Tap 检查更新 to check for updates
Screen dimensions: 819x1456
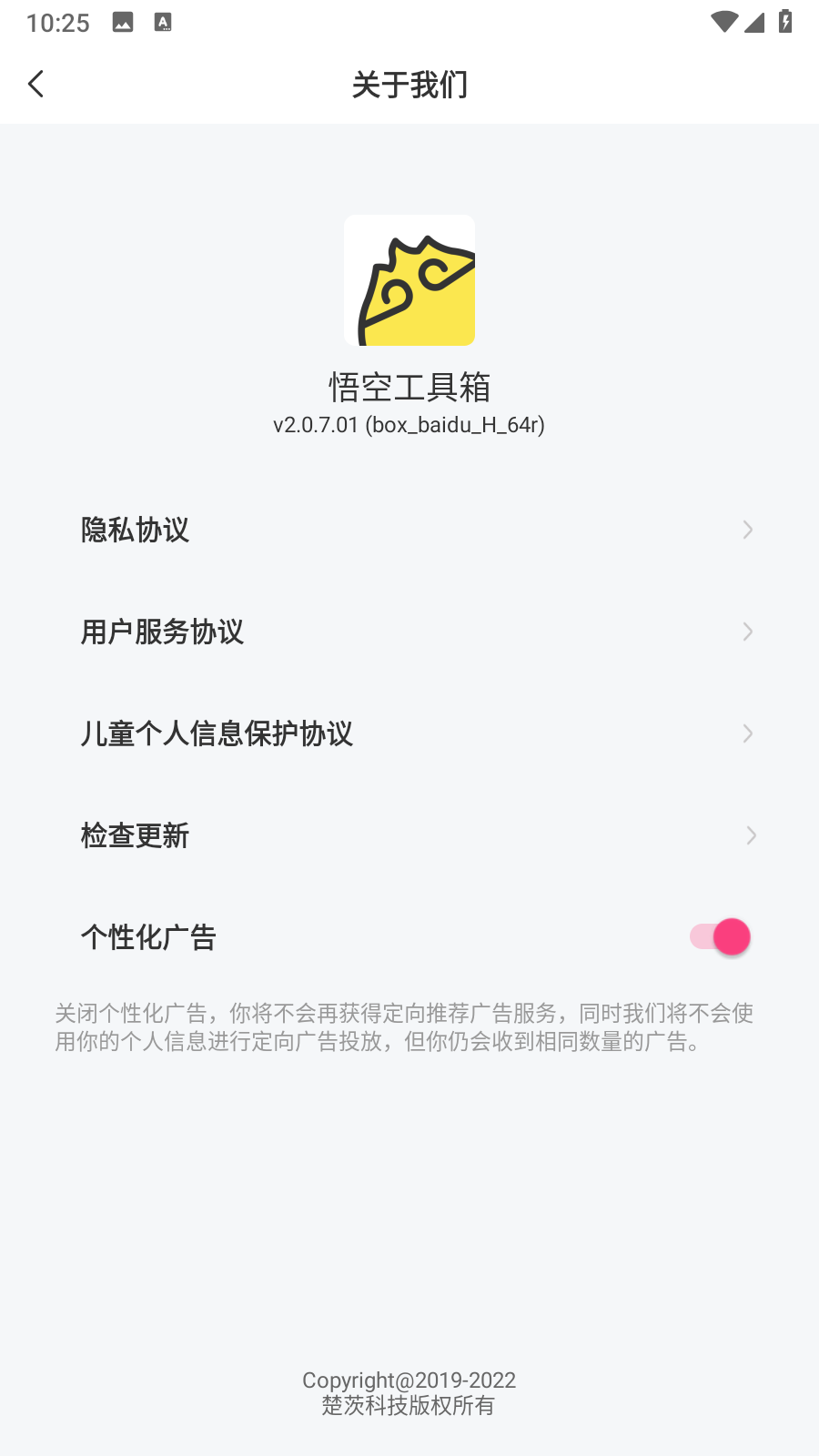409,835
